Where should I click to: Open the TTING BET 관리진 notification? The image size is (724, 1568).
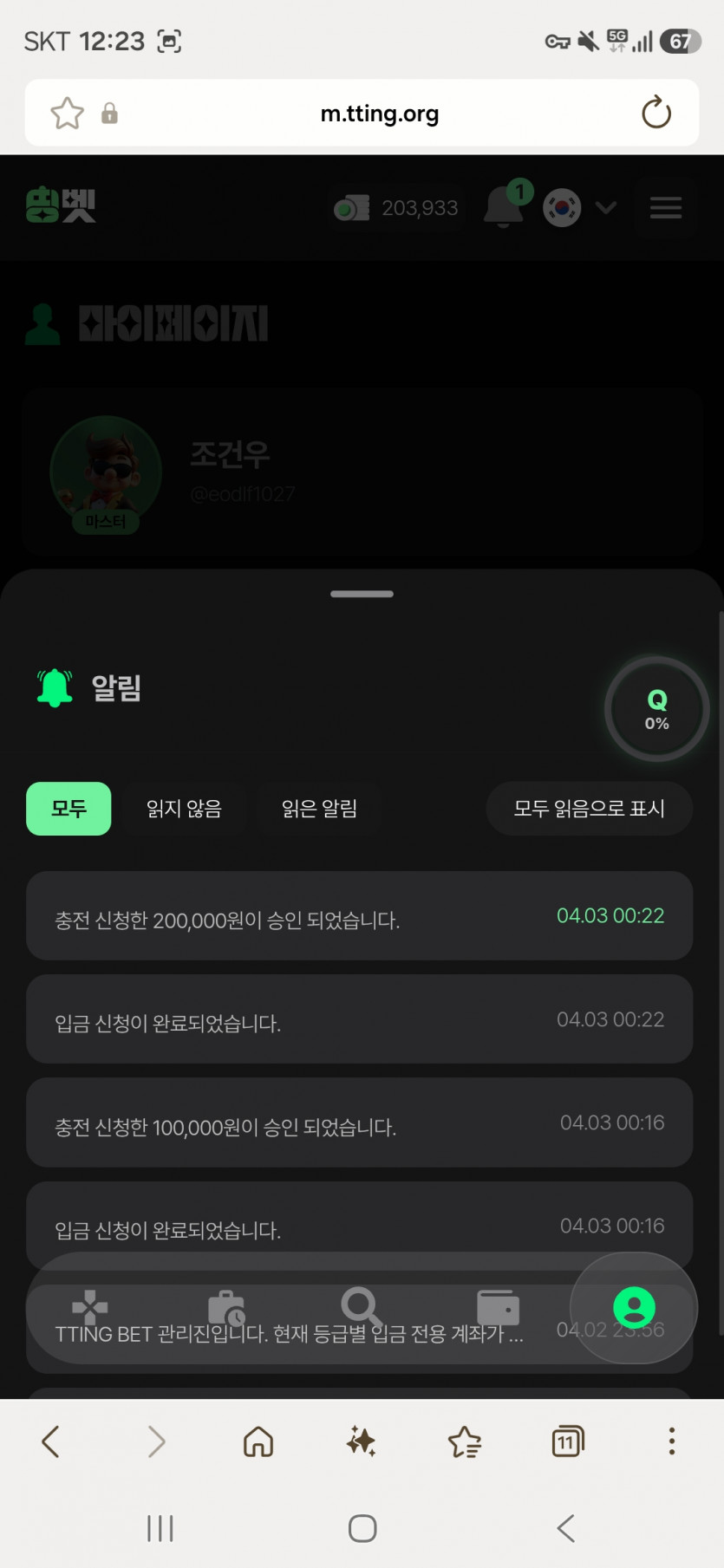[x=289, y=1334]
